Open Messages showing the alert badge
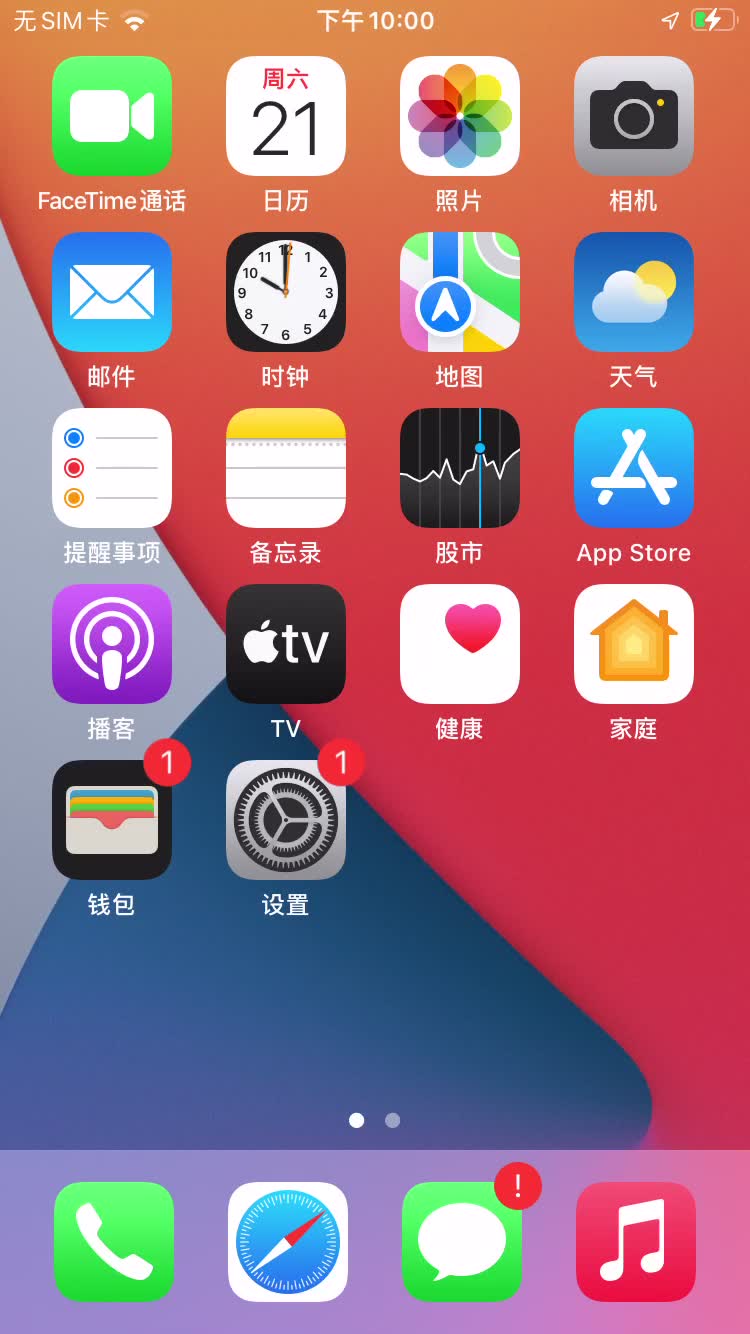750x1334 pixels. 461,1241
